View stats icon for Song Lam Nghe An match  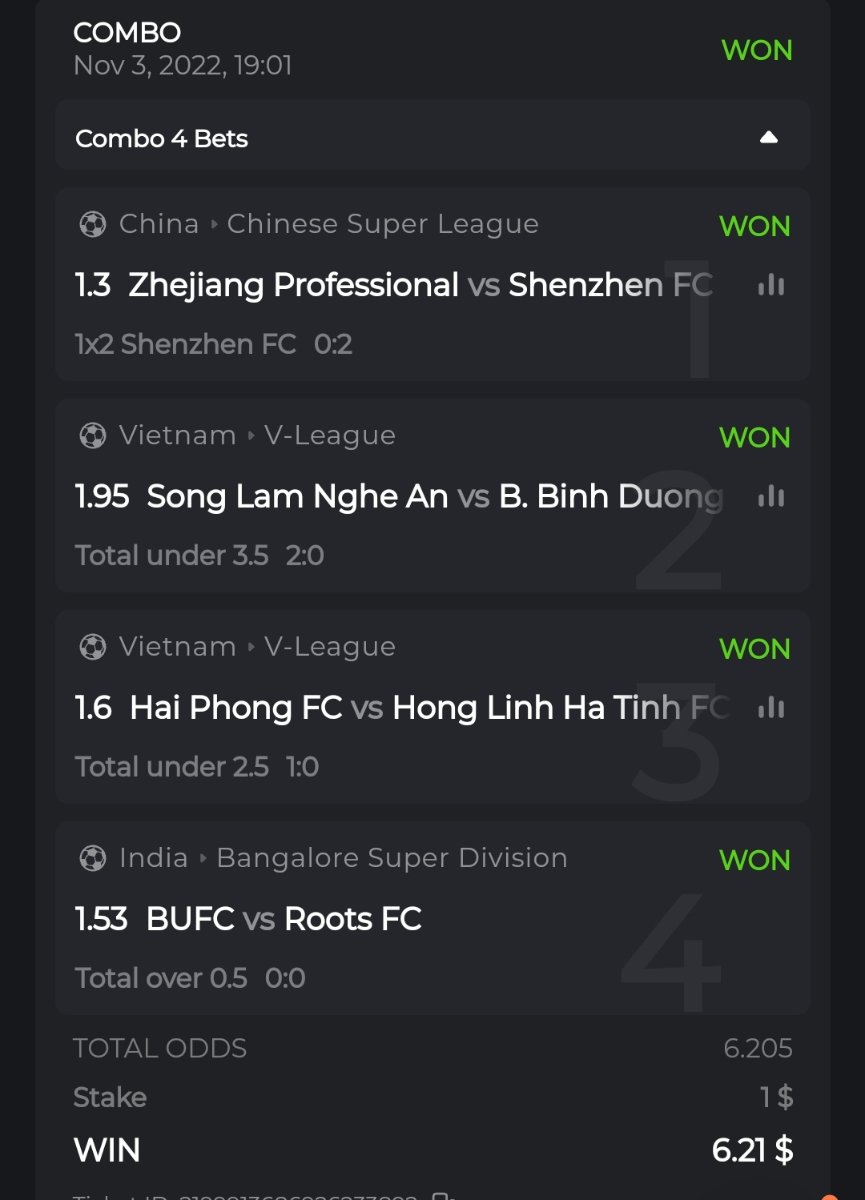coord(771,496)
